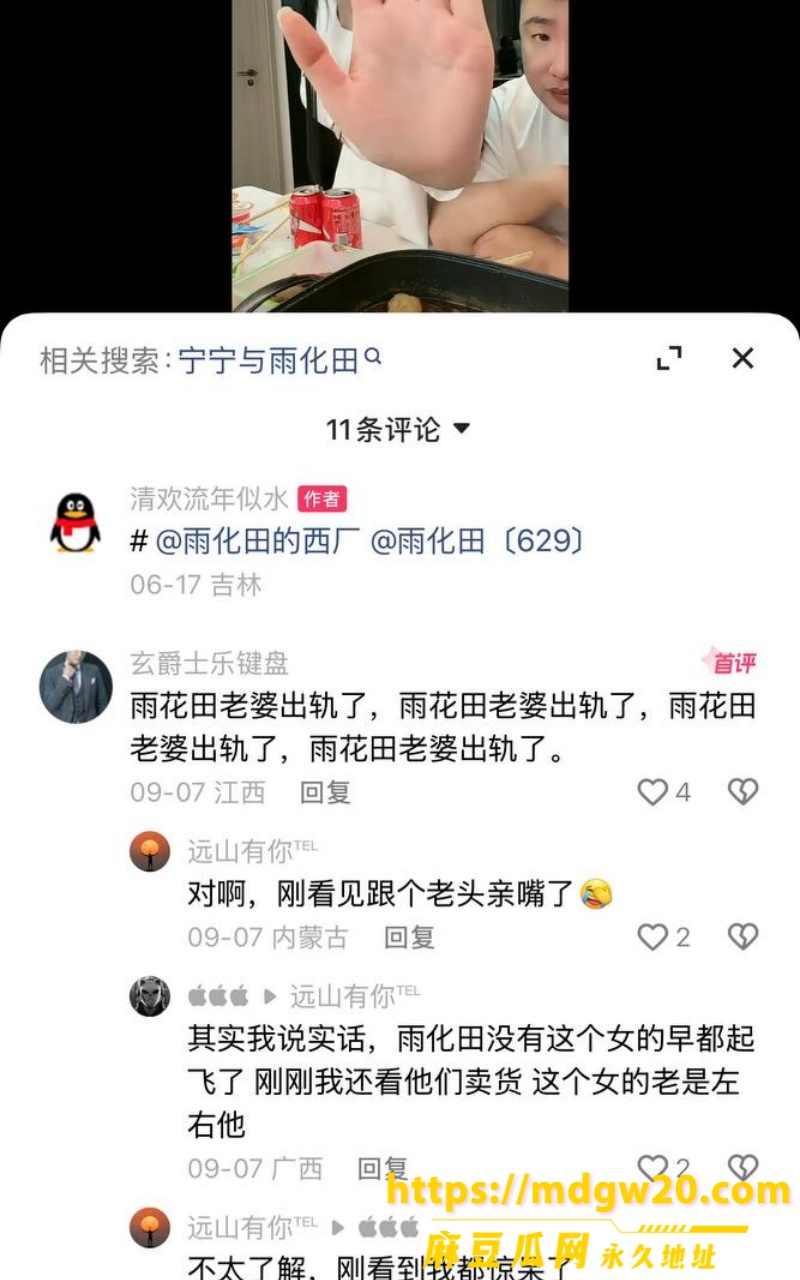The width and height of the screenshot is (800, 1280).
Task: Reply to 玄爵士乐键盘's comment
Action: coord(325,793)
